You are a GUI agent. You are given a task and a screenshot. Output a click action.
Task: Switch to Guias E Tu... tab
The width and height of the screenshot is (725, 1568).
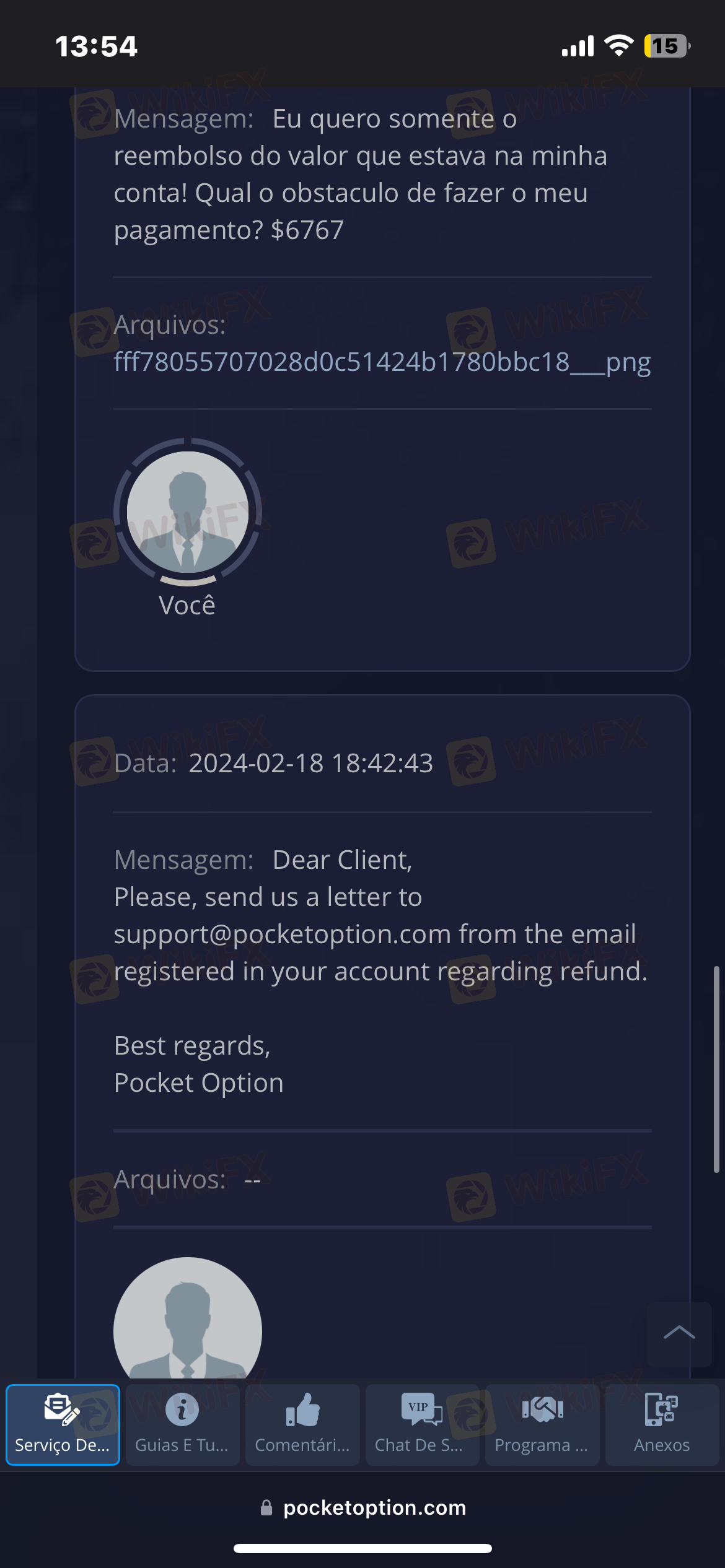point(182,1425)
